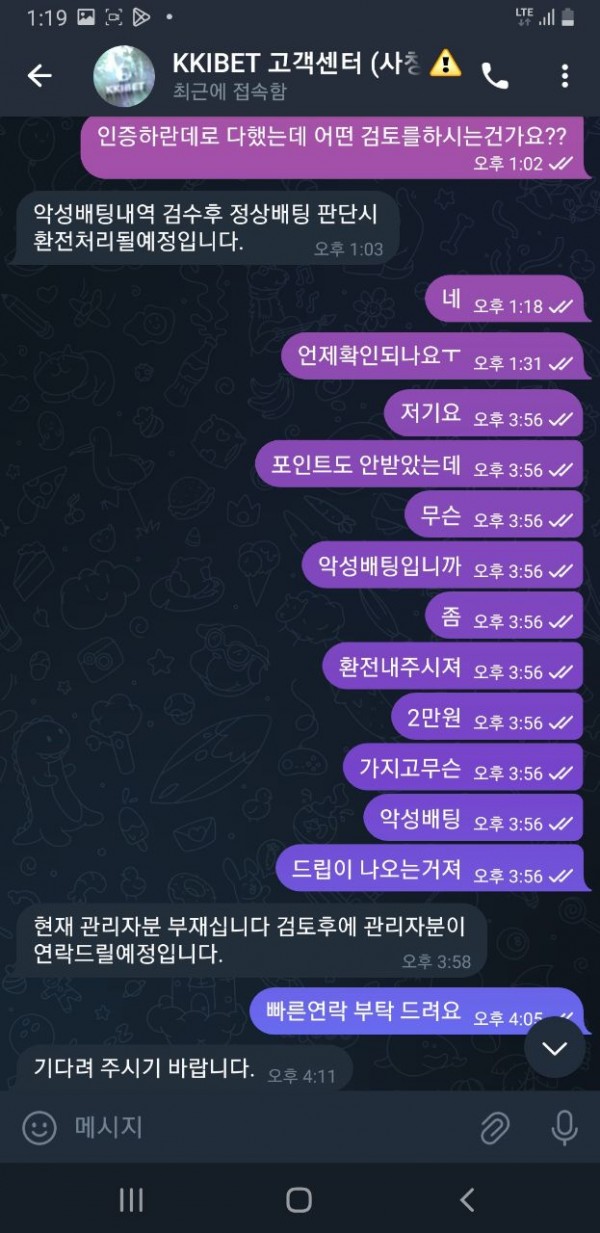Viewport: 600px width, 1233px height.
Task: Go to the home screen
Action: 299,1200
